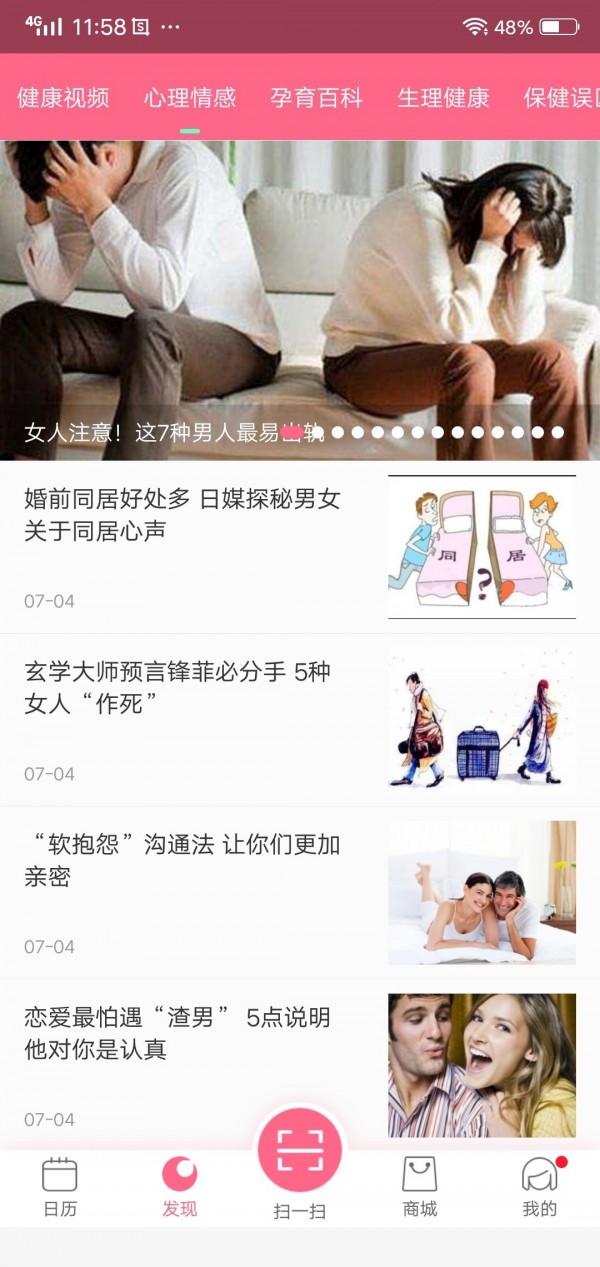Go to the 日历 tab
The width and height of the screenshot is (600, 1267).
(60, 1187)
